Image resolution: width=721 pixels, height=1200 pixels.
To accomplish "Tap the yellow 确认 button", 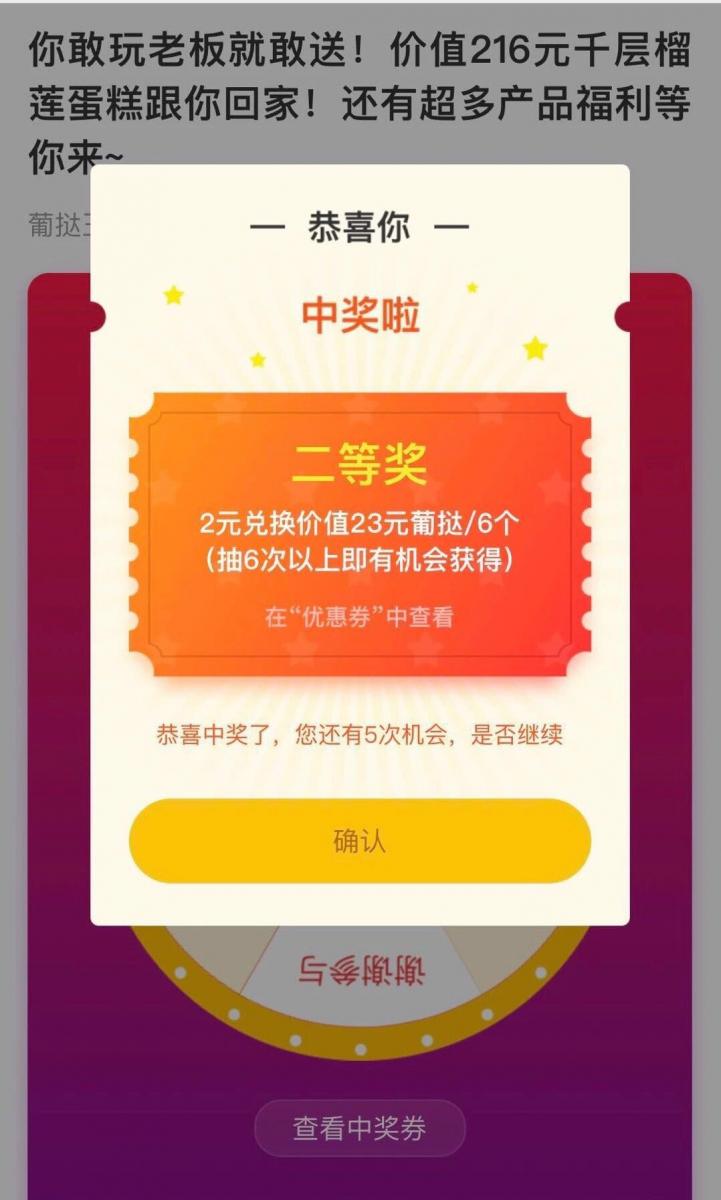I will (360, 841).
